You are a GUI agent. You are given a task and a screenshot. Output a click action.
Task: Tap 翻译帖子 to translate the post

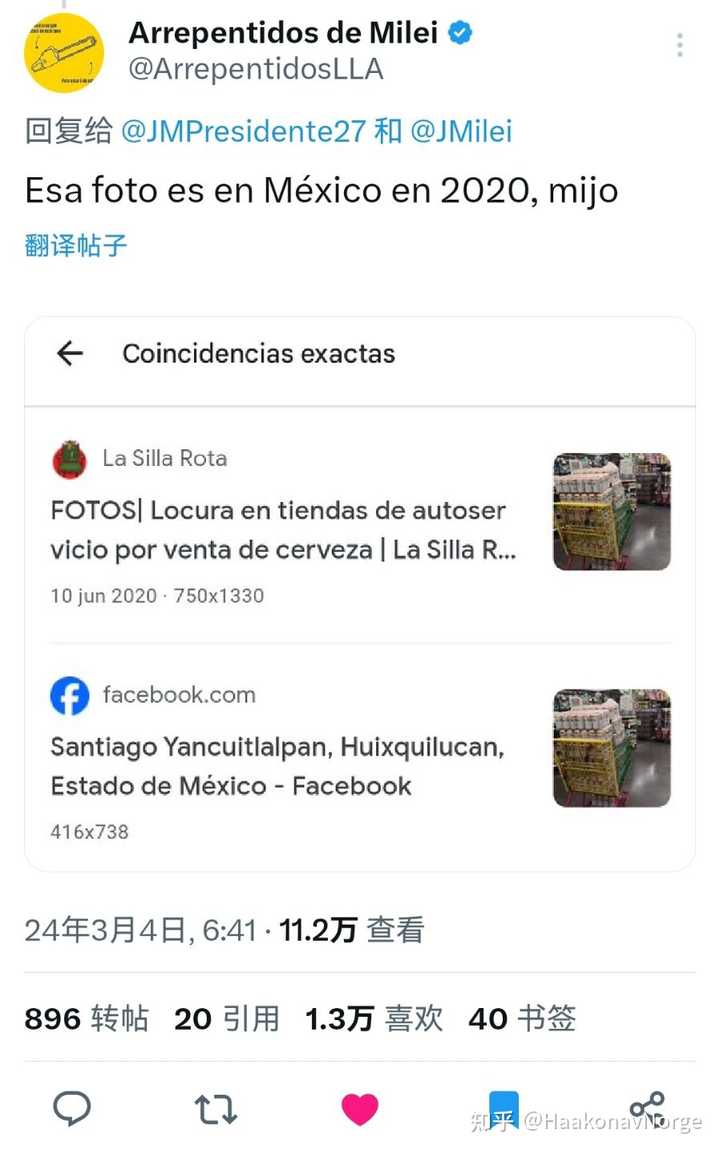[x=76, y=245]
